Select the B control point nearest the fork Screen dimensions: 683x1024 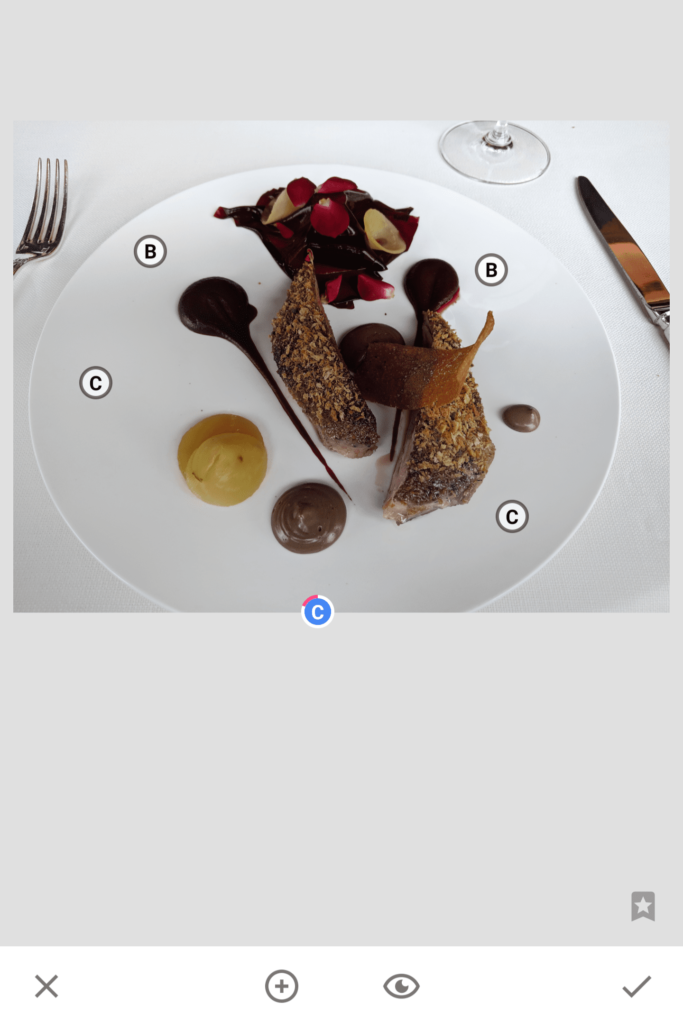150,251
